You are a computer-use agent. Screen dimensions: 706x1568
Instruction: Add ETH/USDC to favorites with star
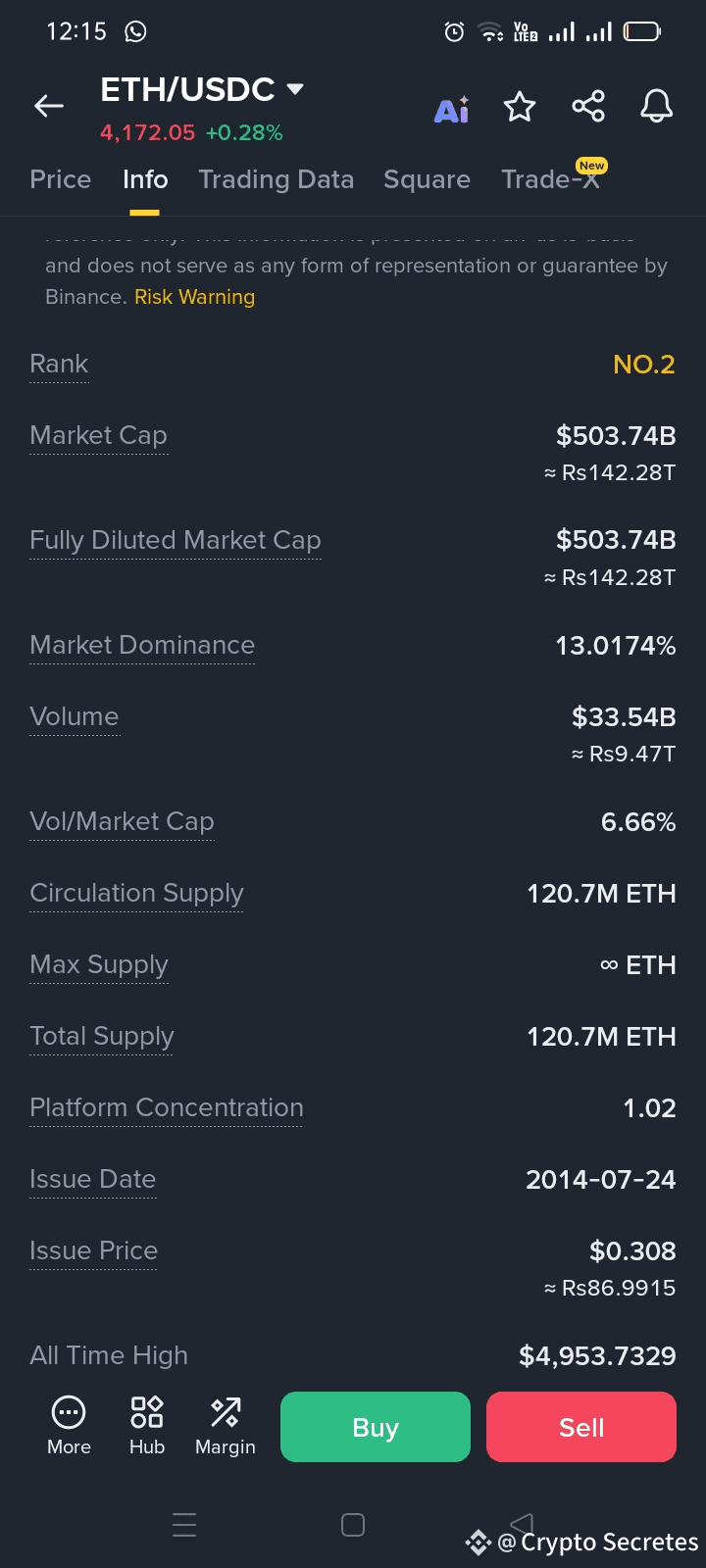point(520,106)
